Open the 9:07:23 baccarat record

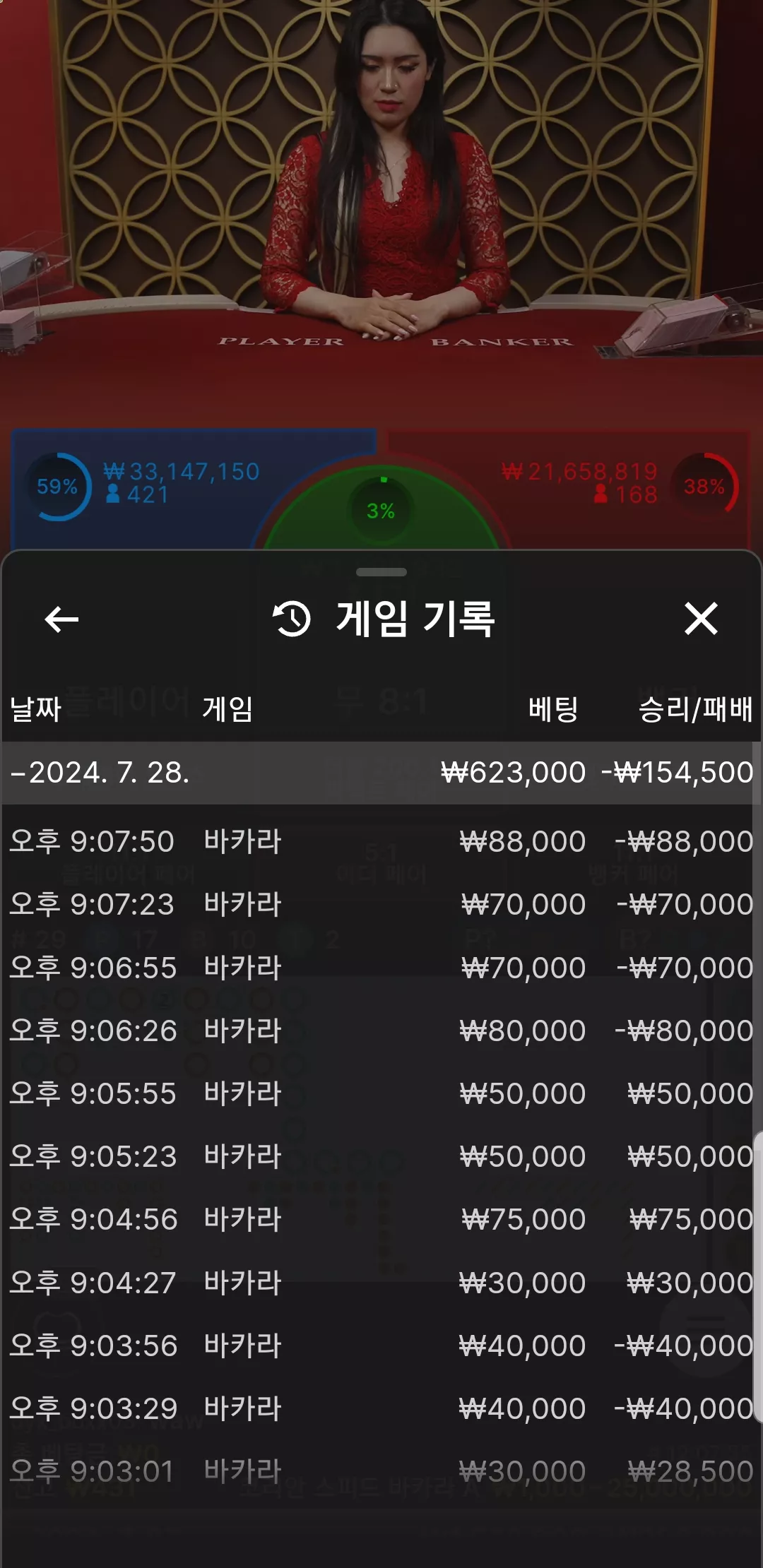(x=381, y=904)
